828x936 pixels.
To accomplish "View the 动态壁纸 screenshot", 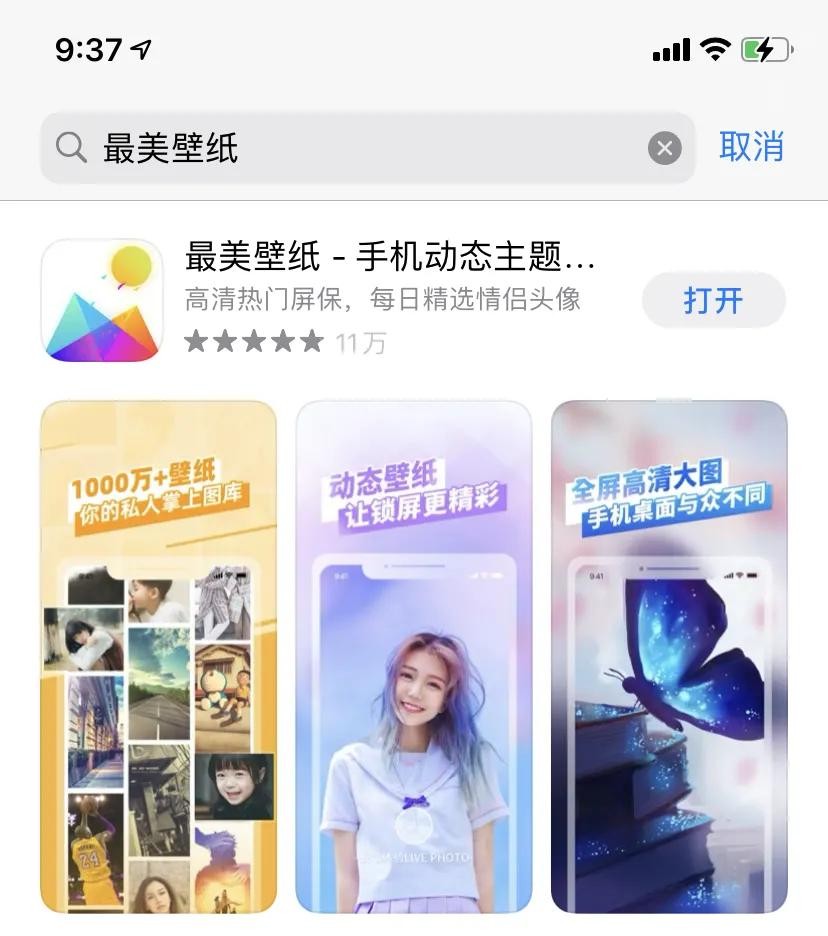I will click(x=413, y=656).
